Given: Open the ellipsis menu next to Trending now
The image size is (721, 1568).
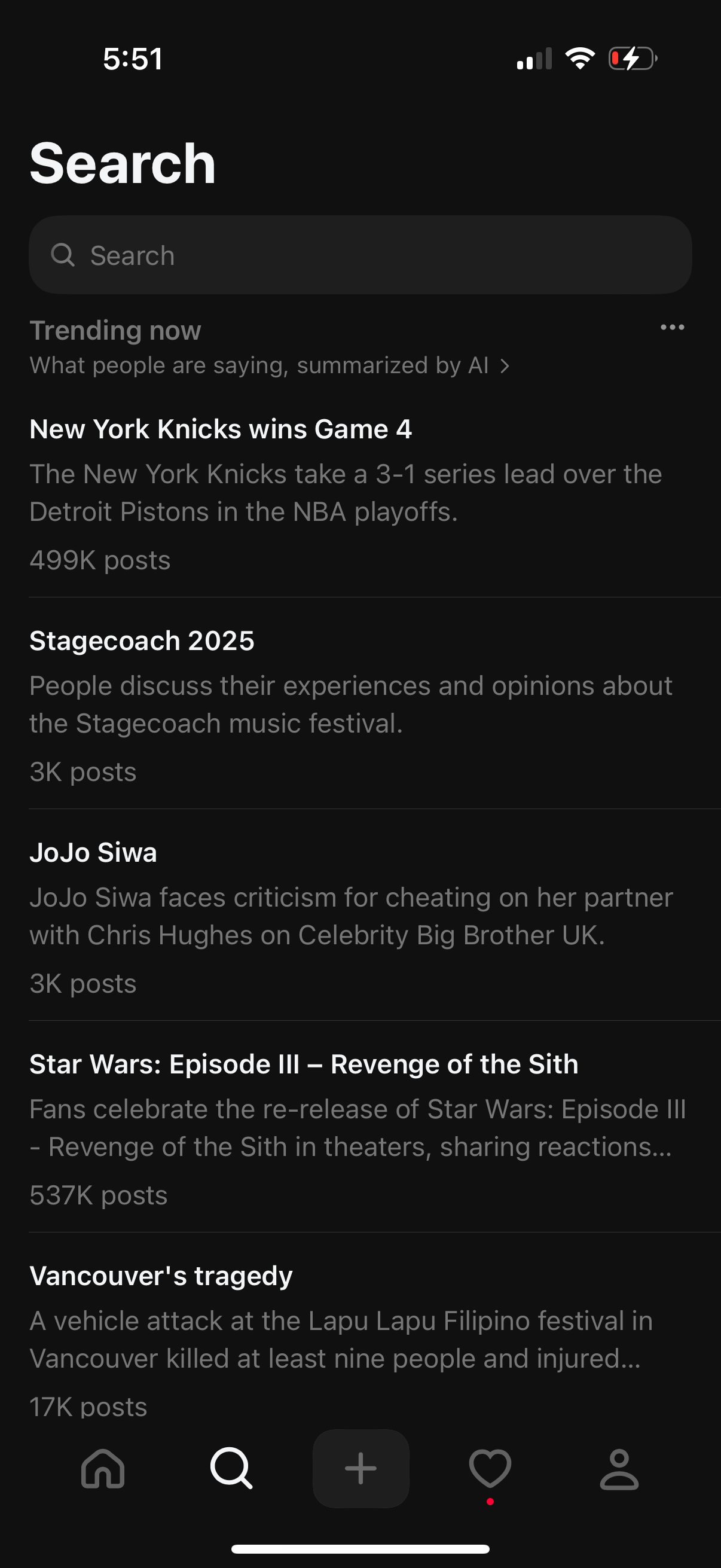Looking at the screenshot, I should pyautogui.click(x=671, y=329).
